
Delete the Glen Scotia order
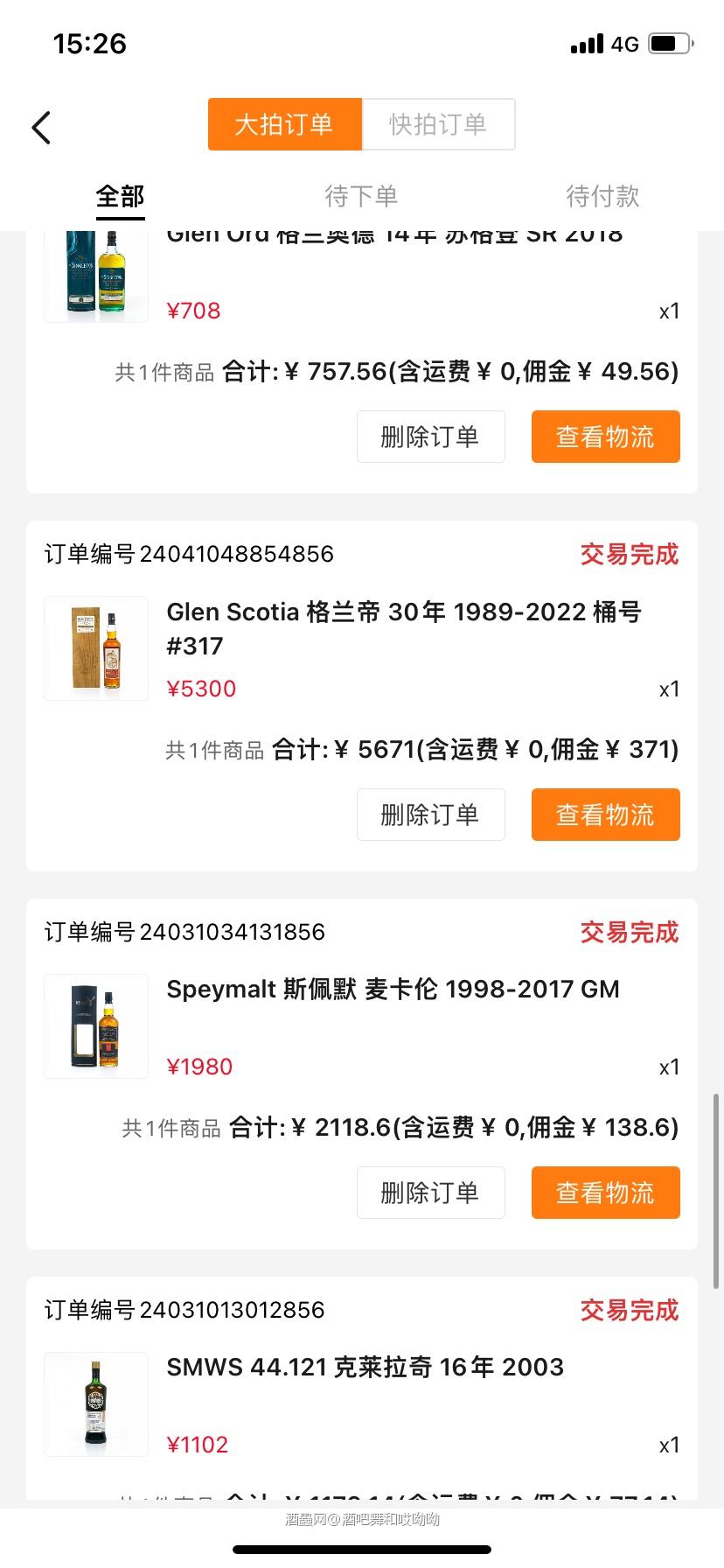tap(430, 815)
